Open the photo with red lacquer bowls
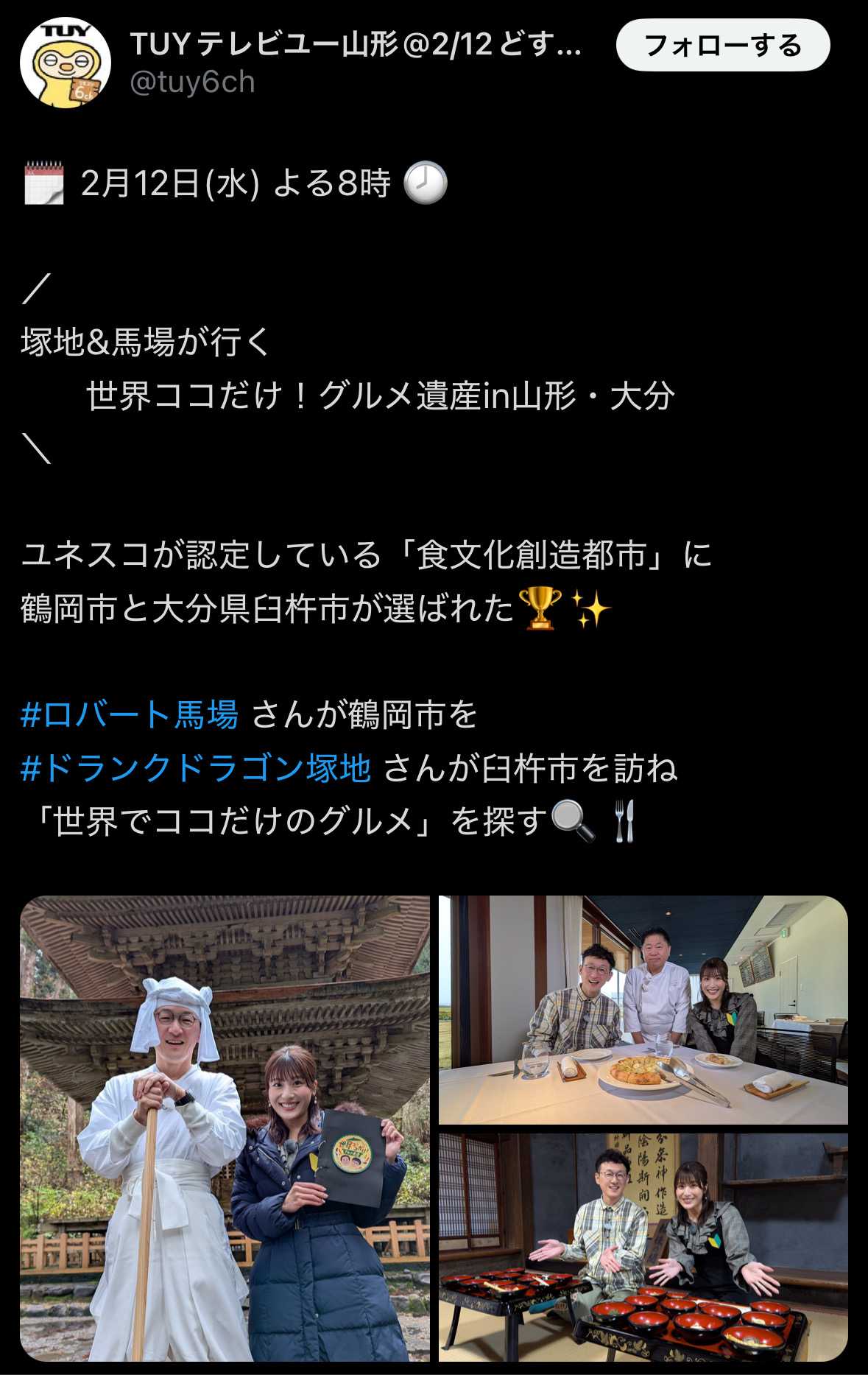 pyautogui.click(x=643, y=1248)
